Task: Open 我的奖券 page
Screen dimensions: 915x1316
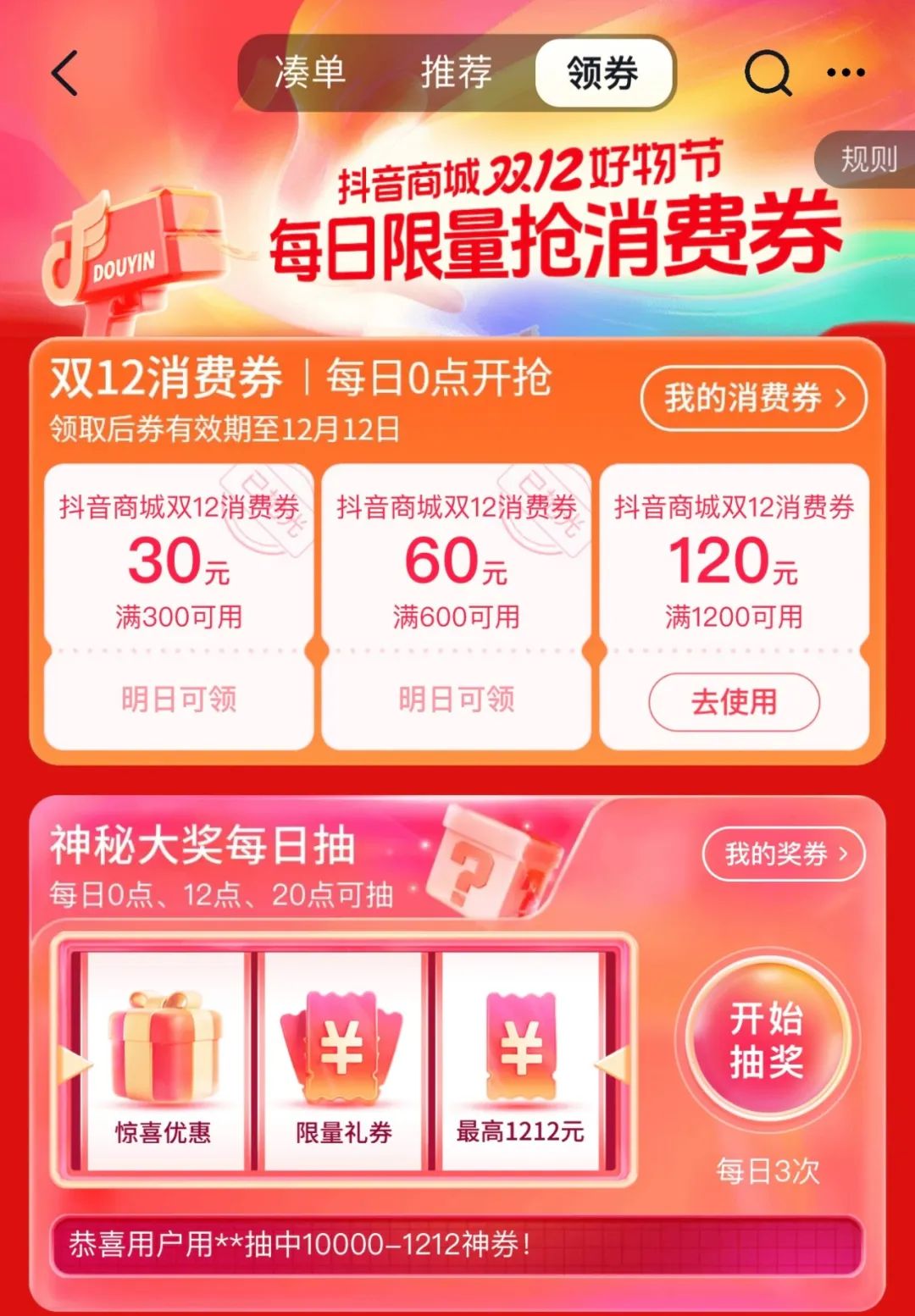Action: tap(784, 854)
